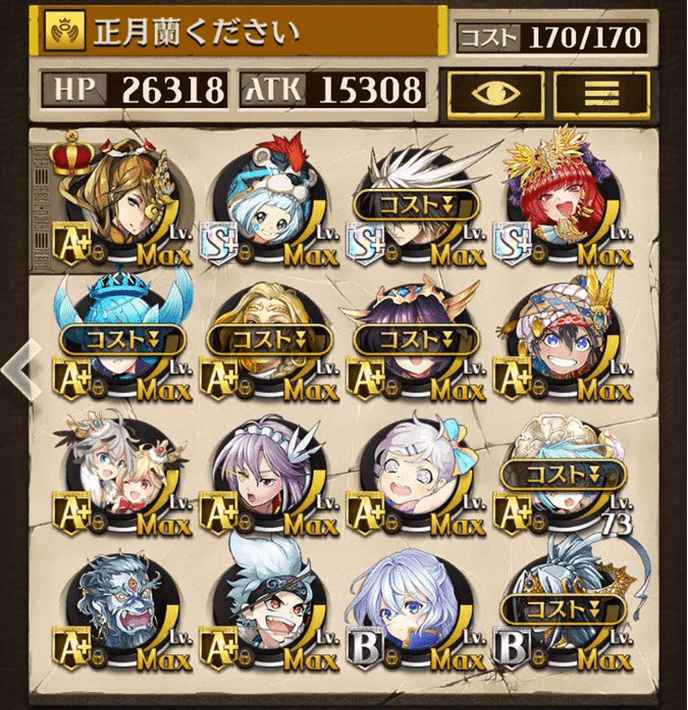Open the list menu button
This screenshot has height=710, width=688.
[602, 92]
